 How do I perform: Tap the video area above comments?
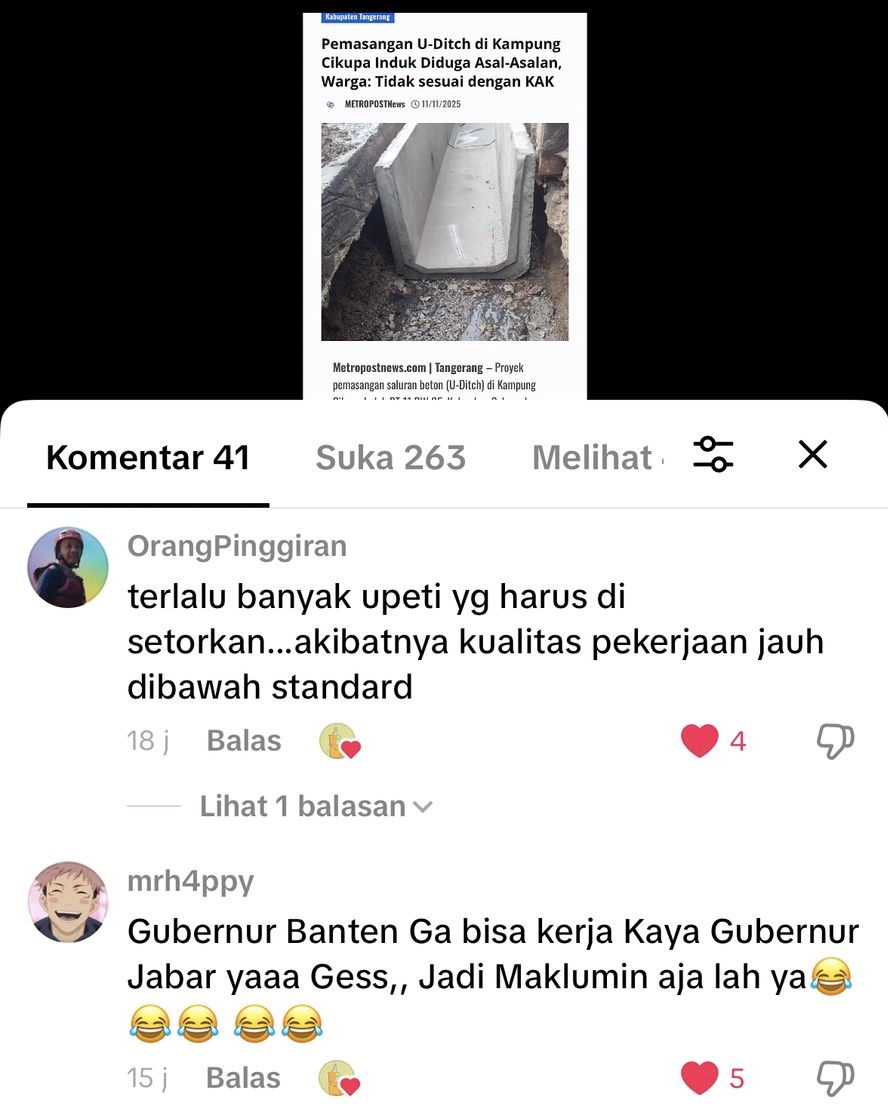click(444, 220)
